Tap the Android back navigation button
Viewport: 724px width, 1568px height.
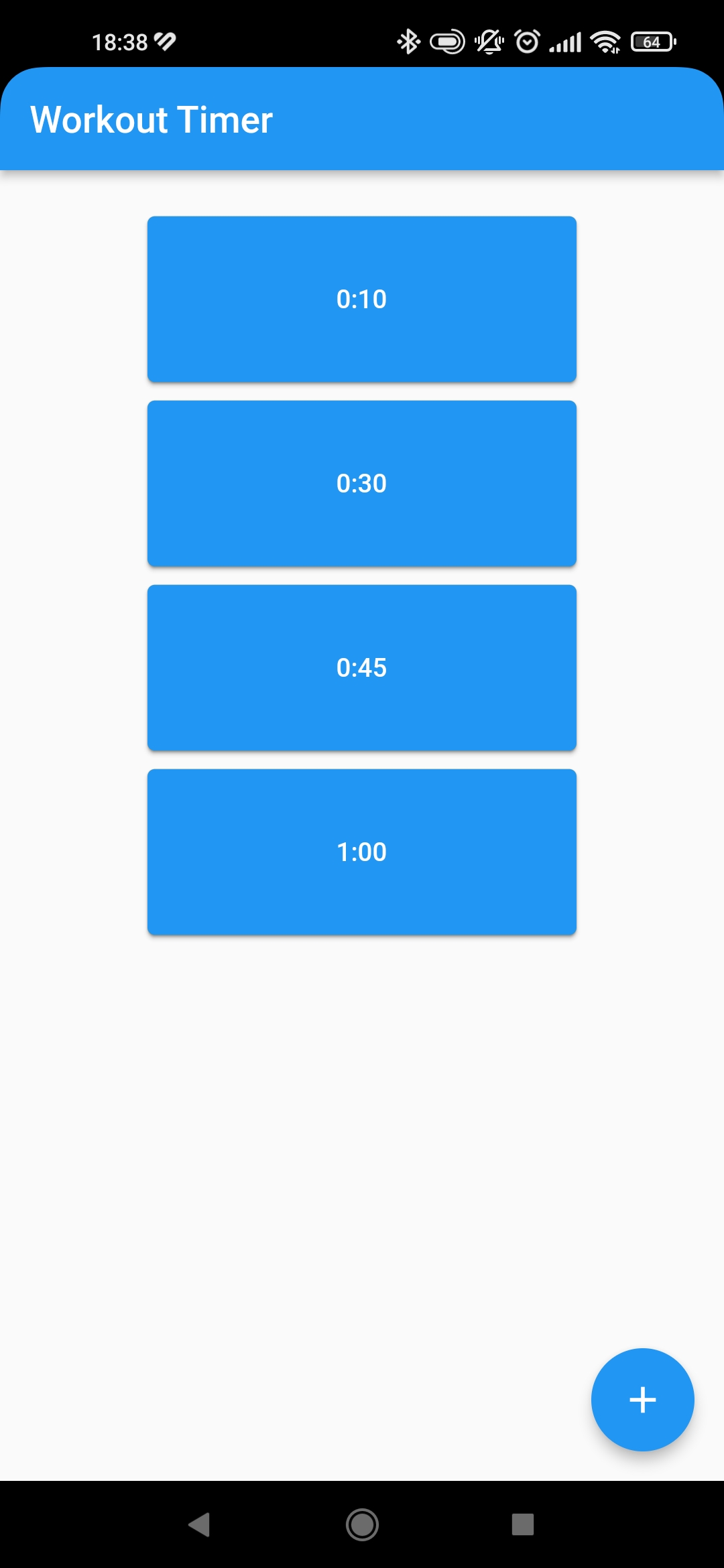click(x=199, y=1521)
